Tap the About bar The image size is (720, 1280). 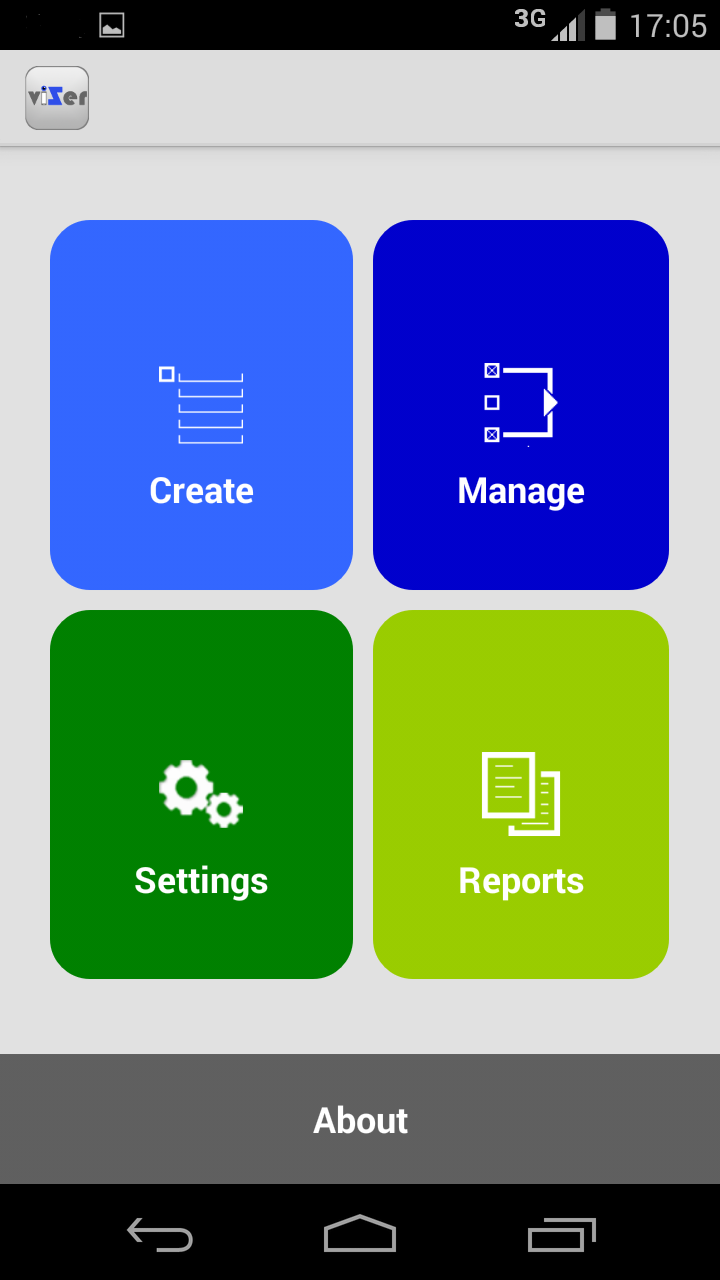pos(360,1119)
